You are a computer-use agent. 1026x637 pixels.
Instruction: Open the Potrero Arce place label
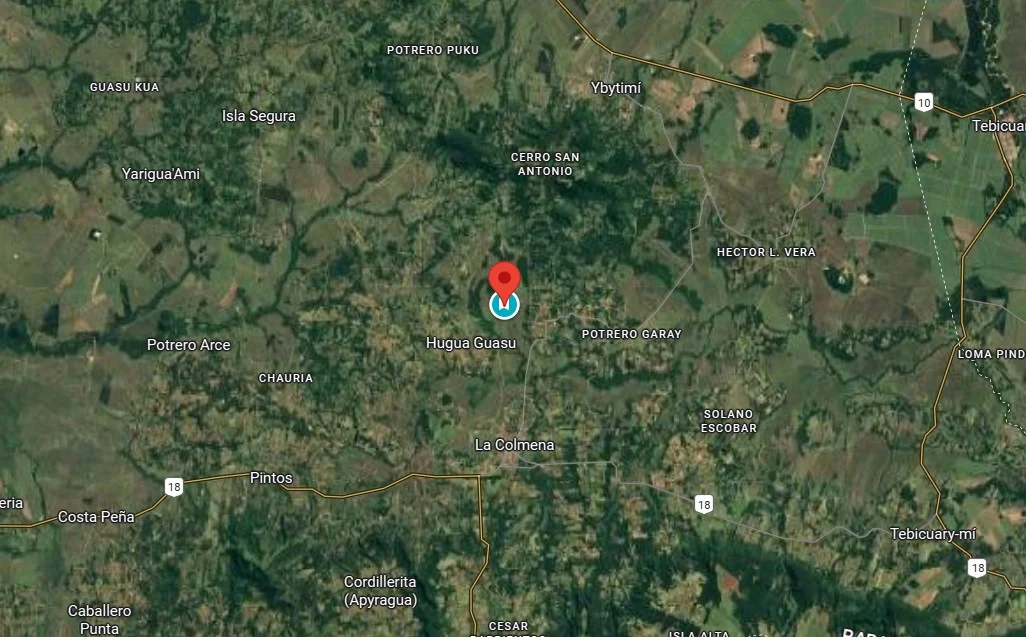[188, 345]
